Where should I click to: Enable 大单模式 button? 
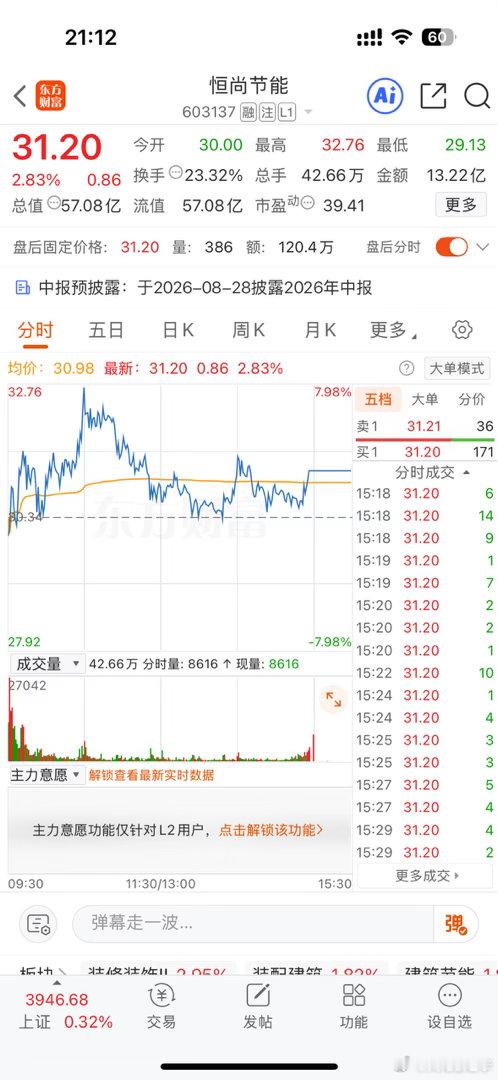tap(456, 368)
